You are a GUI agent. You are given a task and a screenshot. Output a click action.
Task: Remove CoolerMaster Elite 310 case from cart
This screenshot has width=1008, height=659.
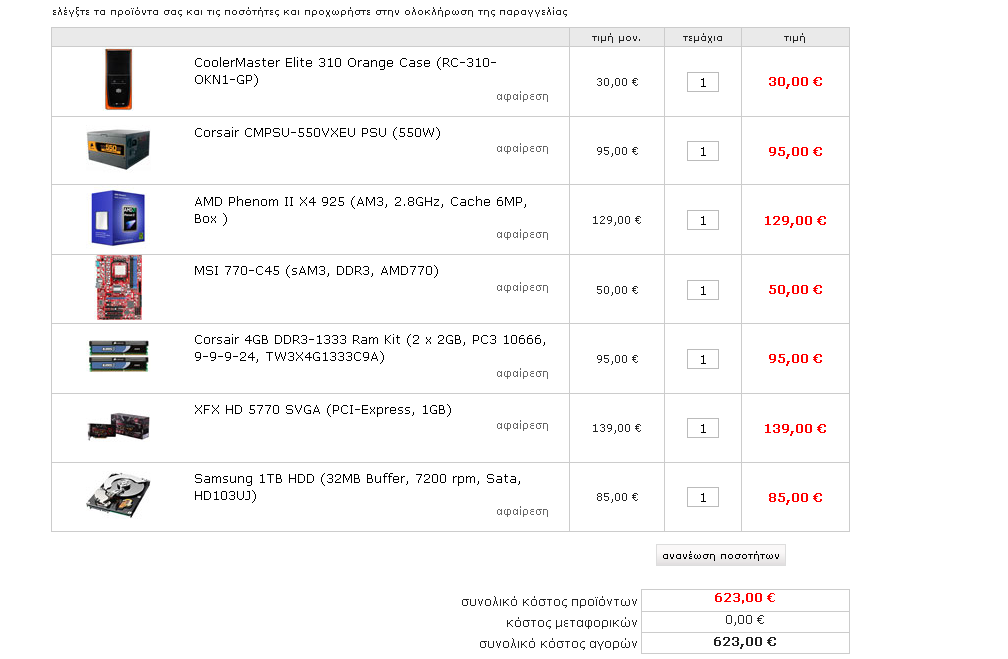pos(522,97)
